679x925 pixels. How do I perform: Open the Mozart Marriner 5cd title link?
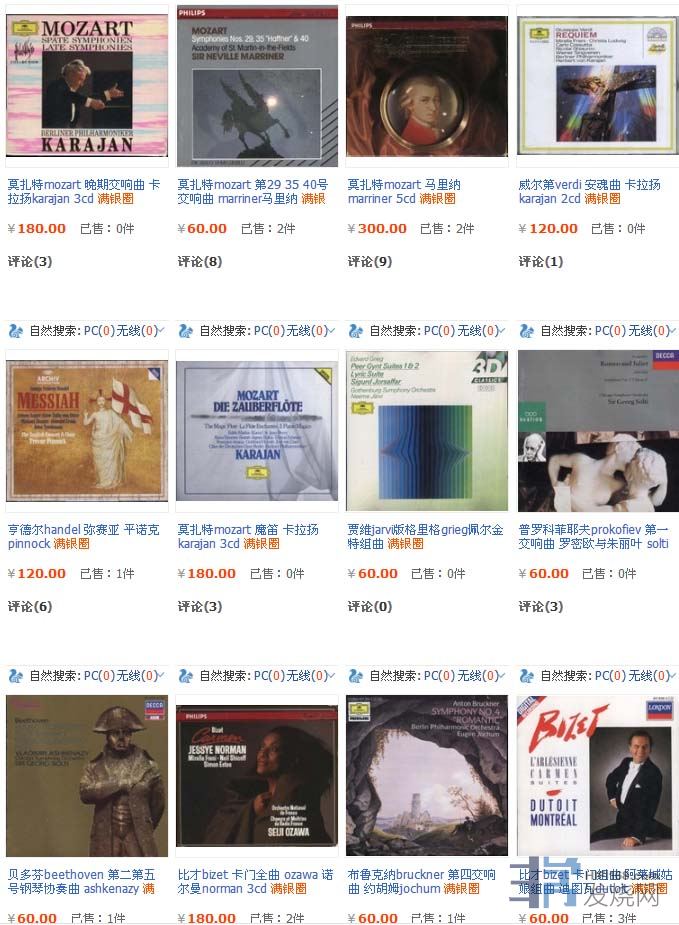click(403, 192)
